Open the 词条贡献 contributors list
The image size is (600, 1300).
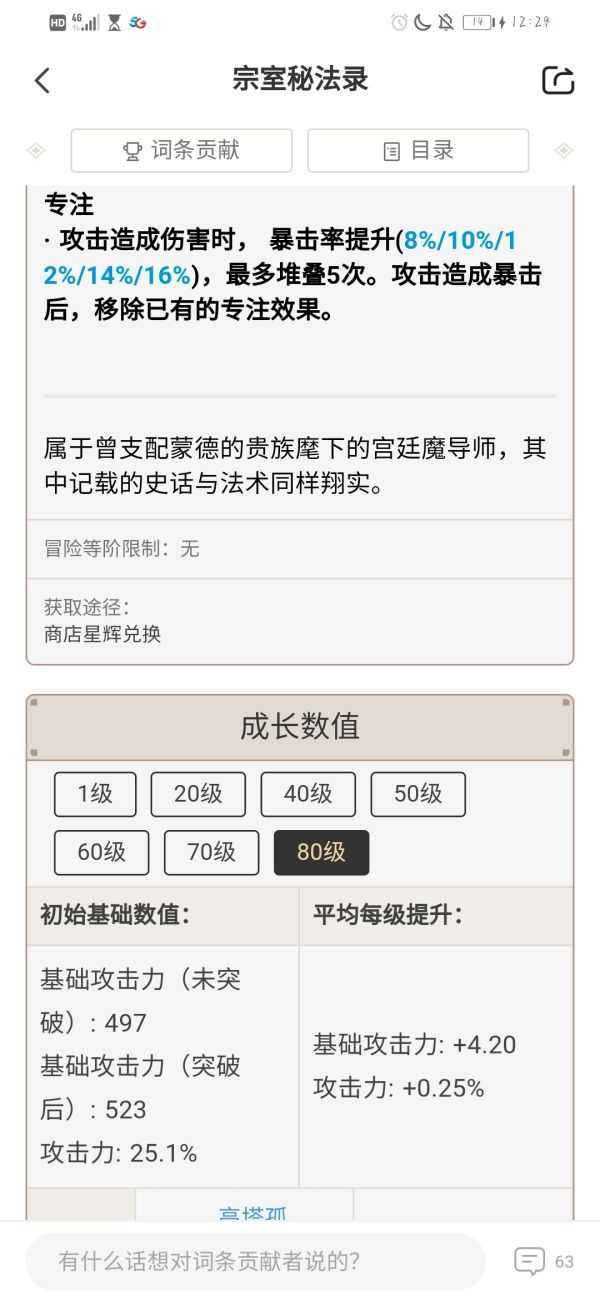point(181,151)
